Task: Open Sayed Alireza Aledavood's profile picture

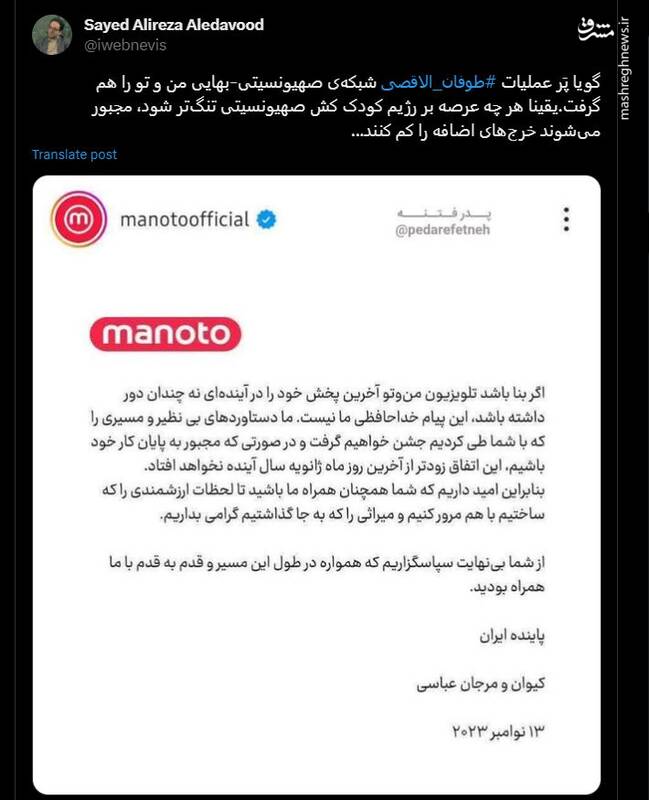Action: tap(51, 35)
